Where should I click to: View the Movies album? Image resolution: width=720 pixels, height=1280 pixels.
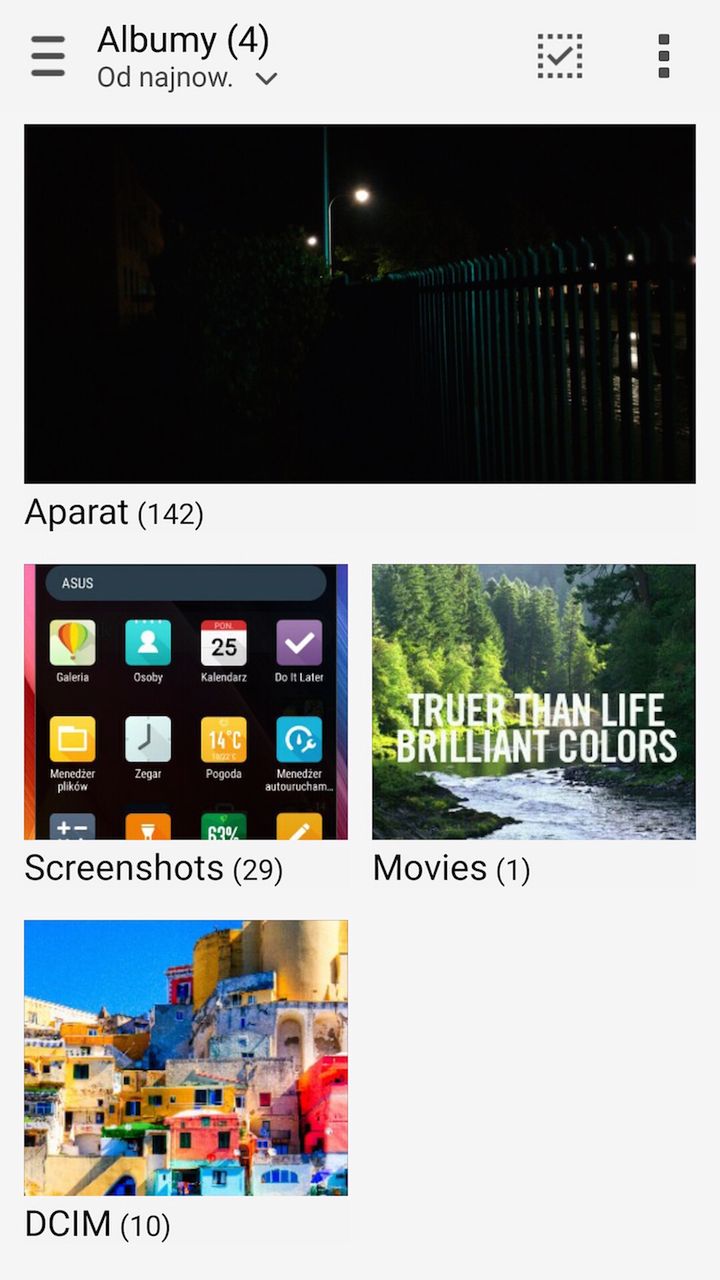pyautogui.click(x=533, y=702)
